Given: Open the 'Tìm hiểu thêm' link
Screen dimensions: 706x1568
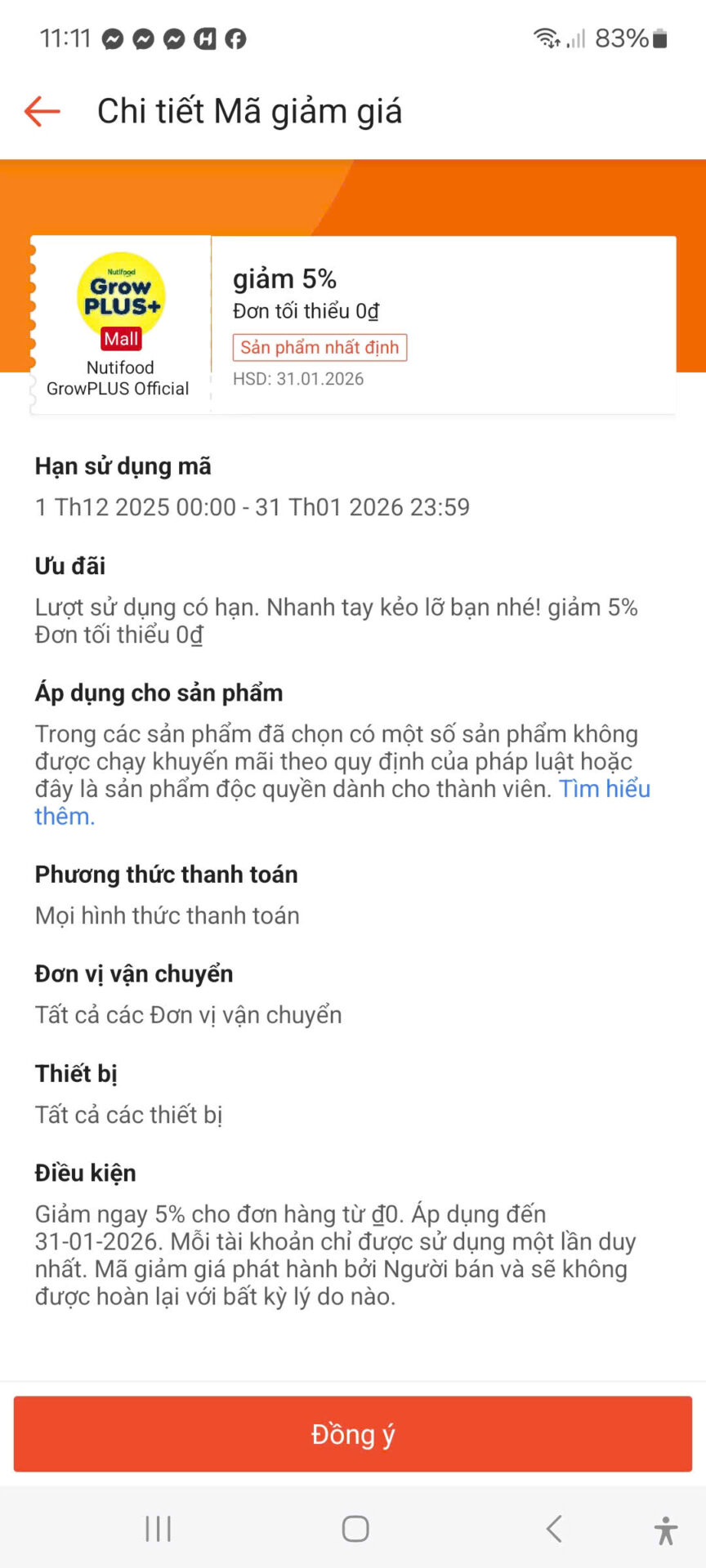Looking at the screenshot, I should point(604,789).
